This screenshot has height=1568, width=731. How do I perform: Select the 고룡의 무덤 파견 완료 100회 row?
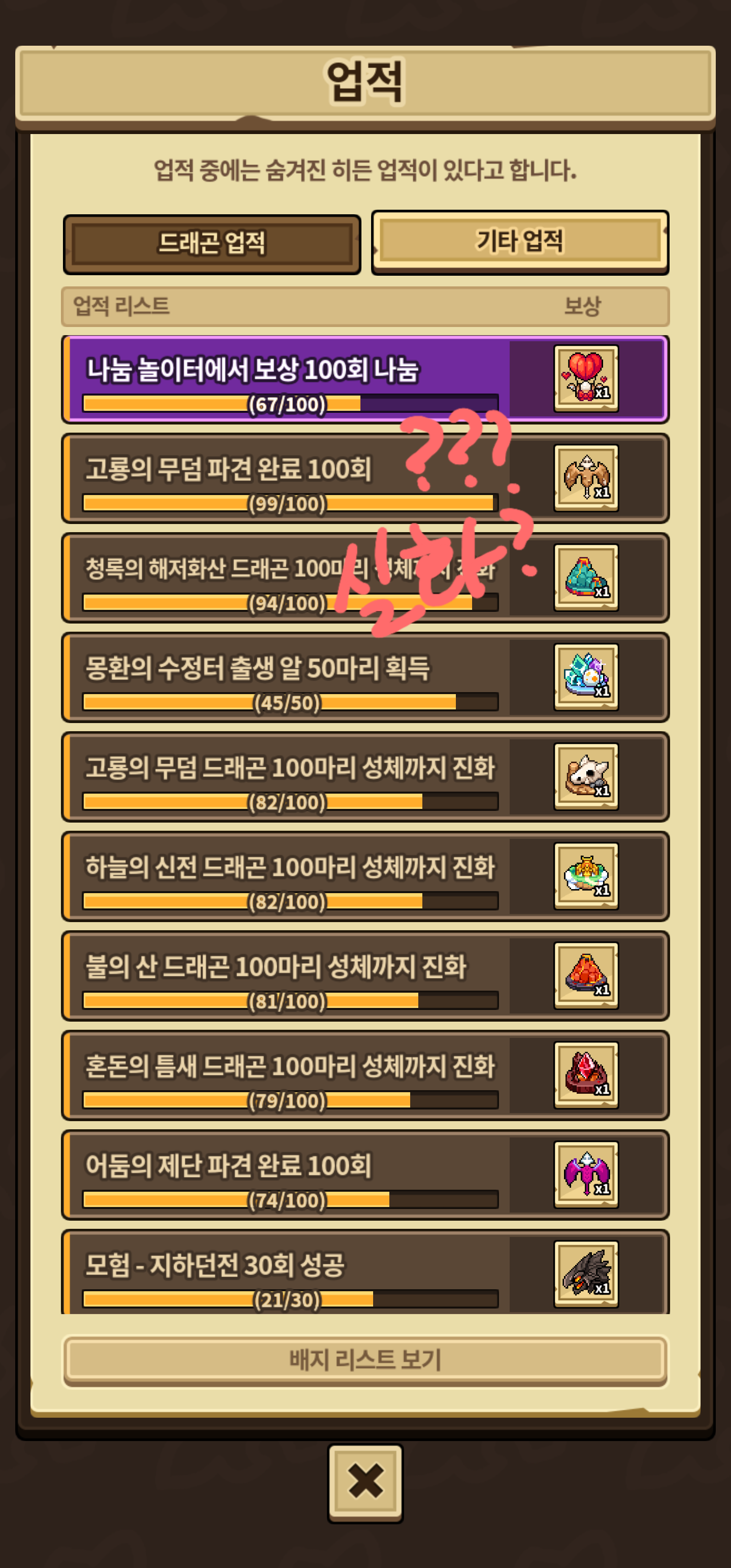[286, 478]
